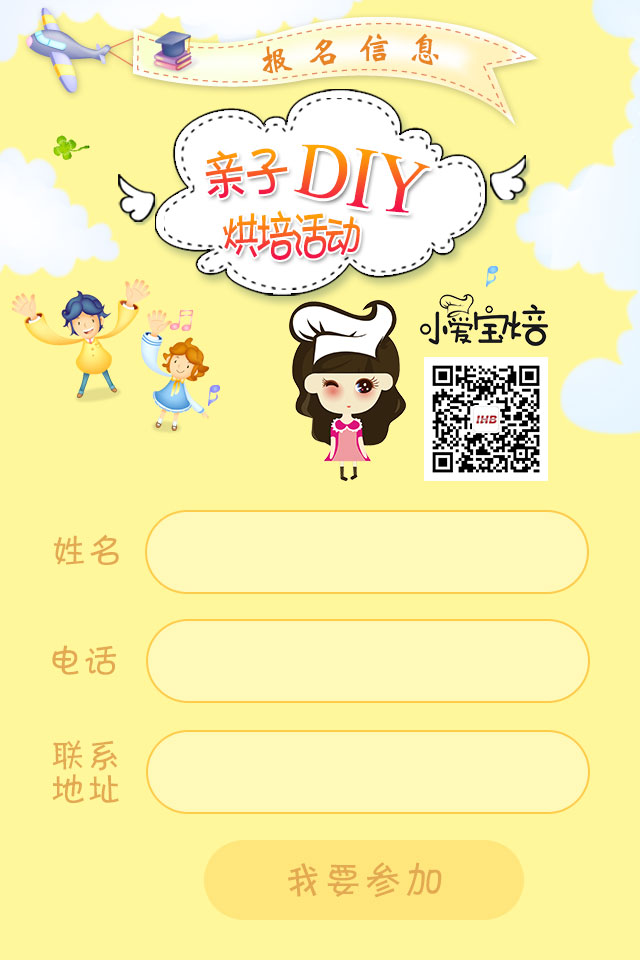Submit with the 我要参加 button
This screenshot has height=960, width=640.
click(364, 880)
